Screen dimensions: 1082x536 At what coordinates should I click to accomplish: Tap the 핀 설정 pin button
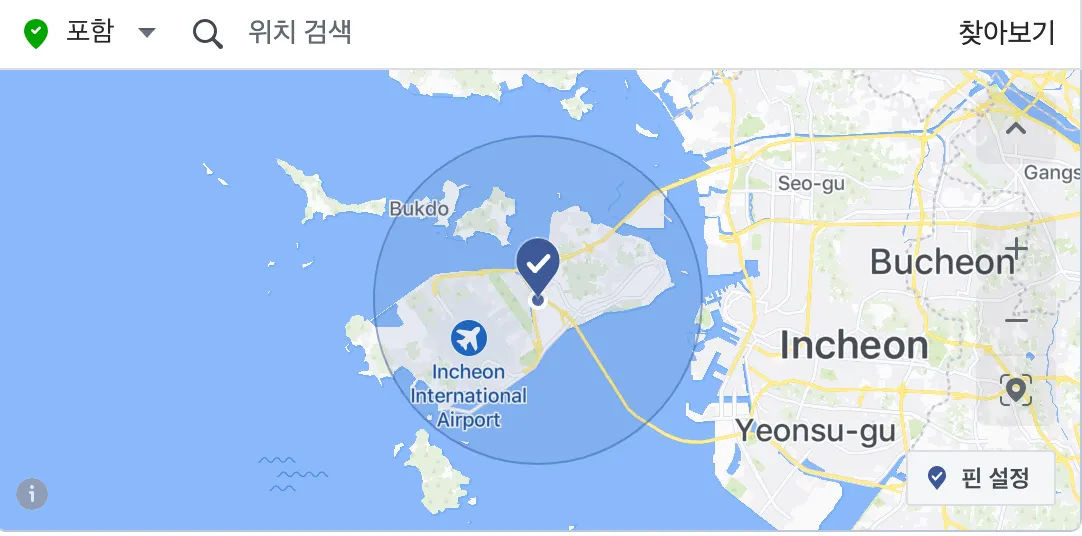tap(980, 478)
